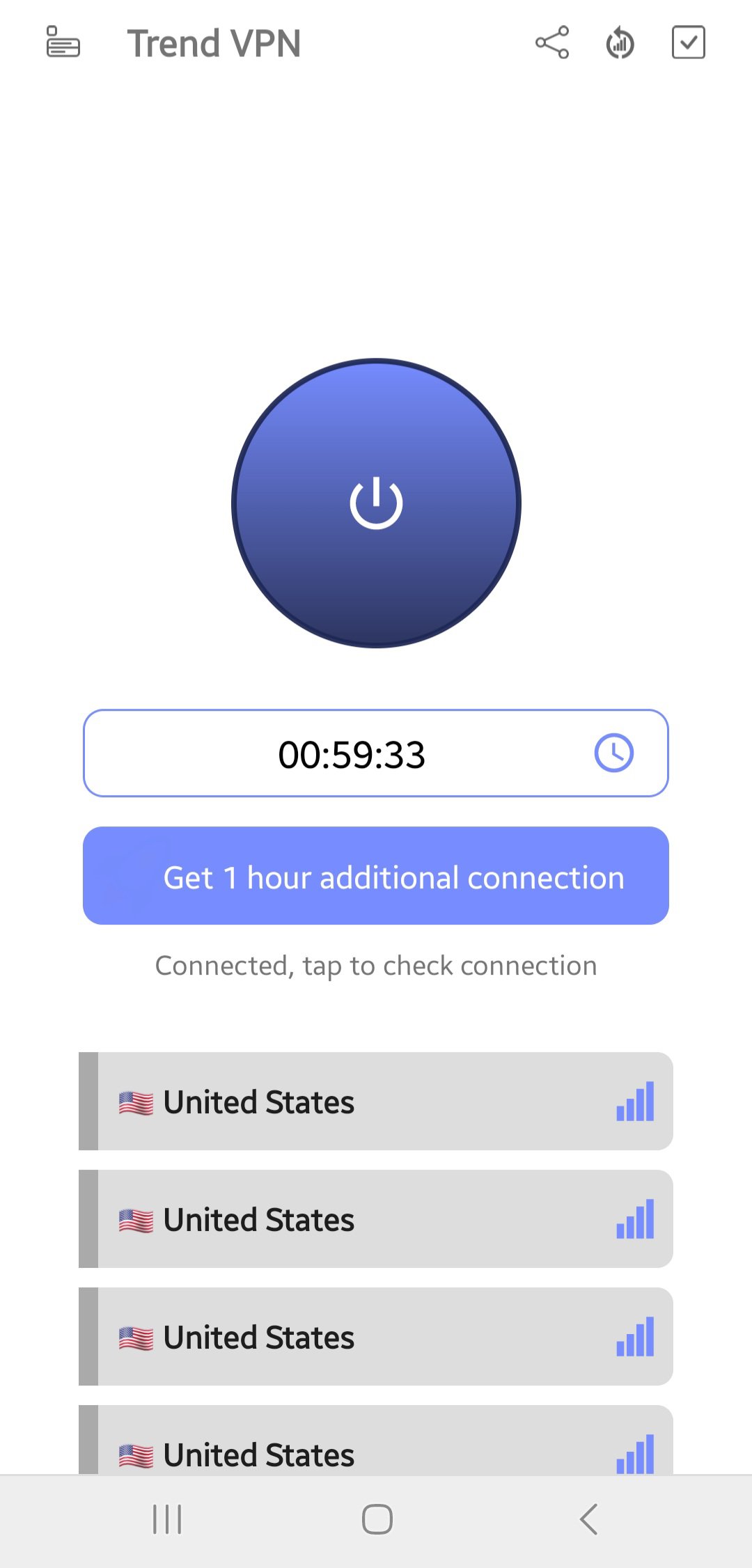Screen dimensions: 752x1568
Task: Open the checkmark box icon top right
Action: pos(689,43)
